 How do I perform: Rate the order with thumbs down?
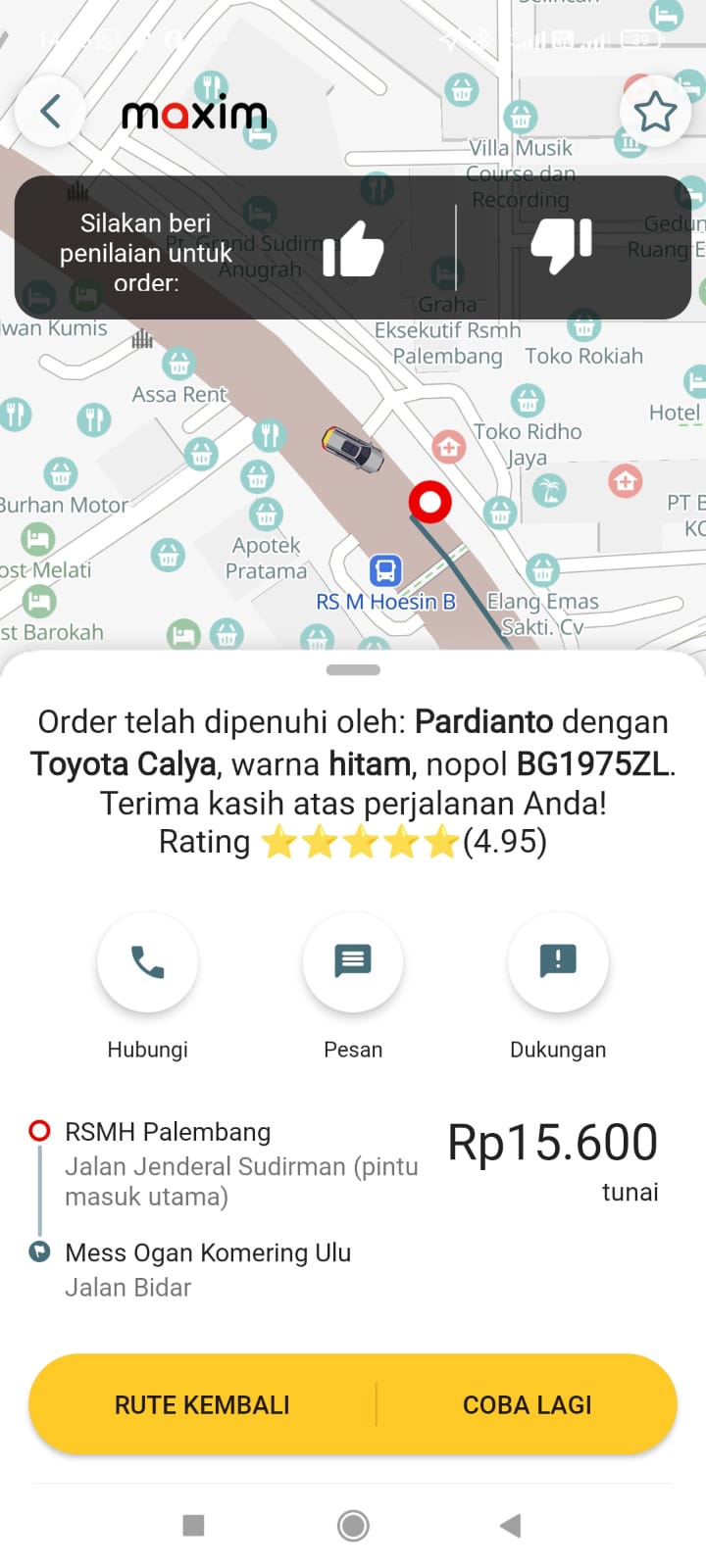tap(561, 245)
